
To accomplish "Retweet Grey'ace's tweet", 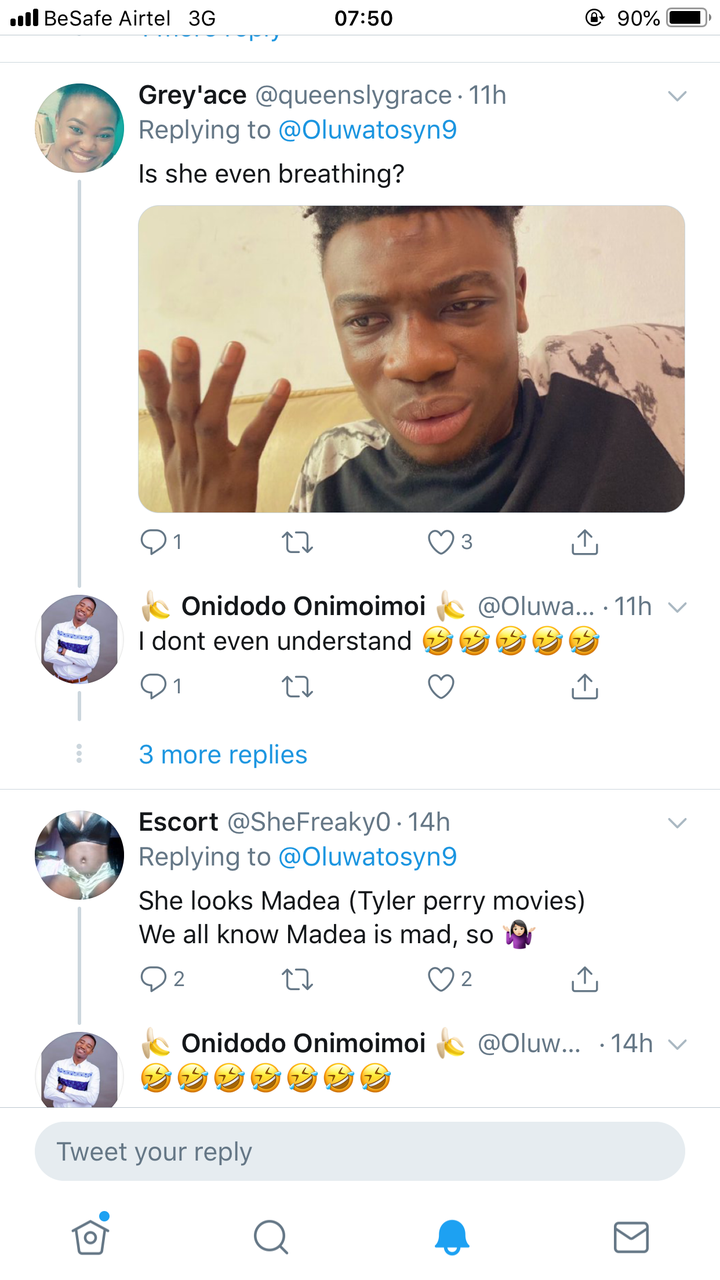I will pos(297,542).
